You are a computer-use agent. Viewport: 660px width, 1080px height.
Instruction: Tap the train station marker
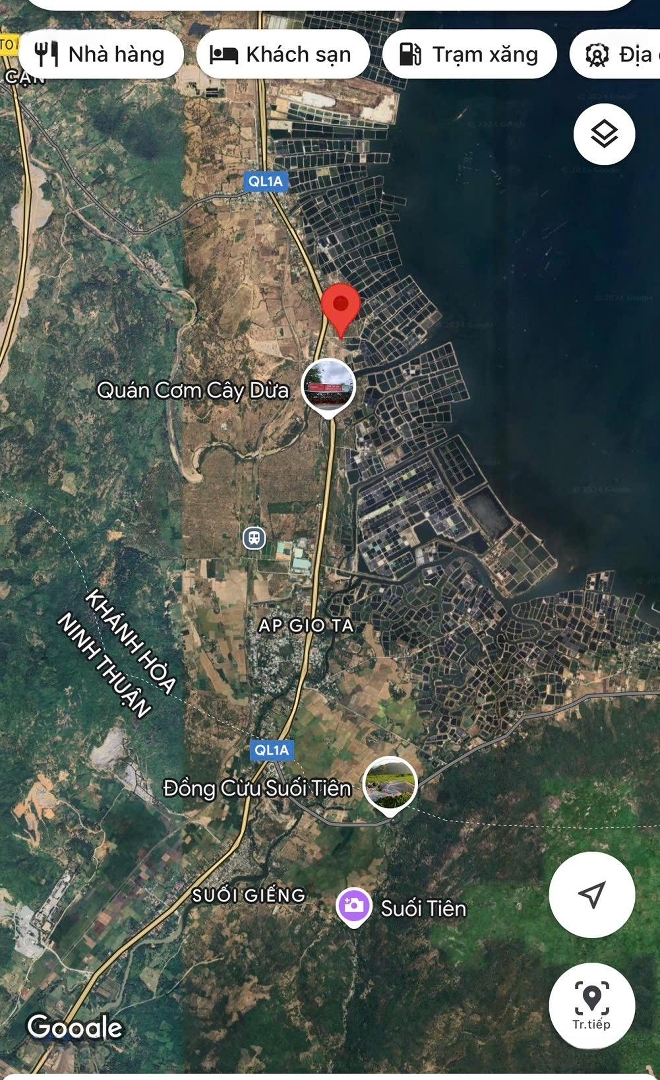click(x=255, y=538)
